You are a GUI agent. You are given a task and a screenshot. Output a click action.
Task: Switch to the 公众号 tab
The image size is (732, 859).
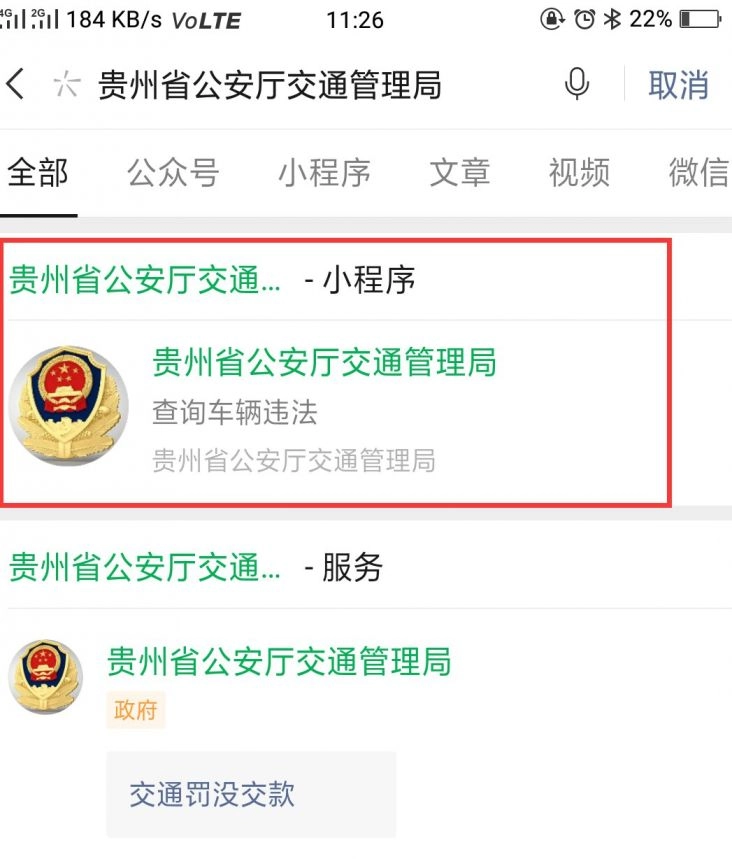click(x=173, y=173)
